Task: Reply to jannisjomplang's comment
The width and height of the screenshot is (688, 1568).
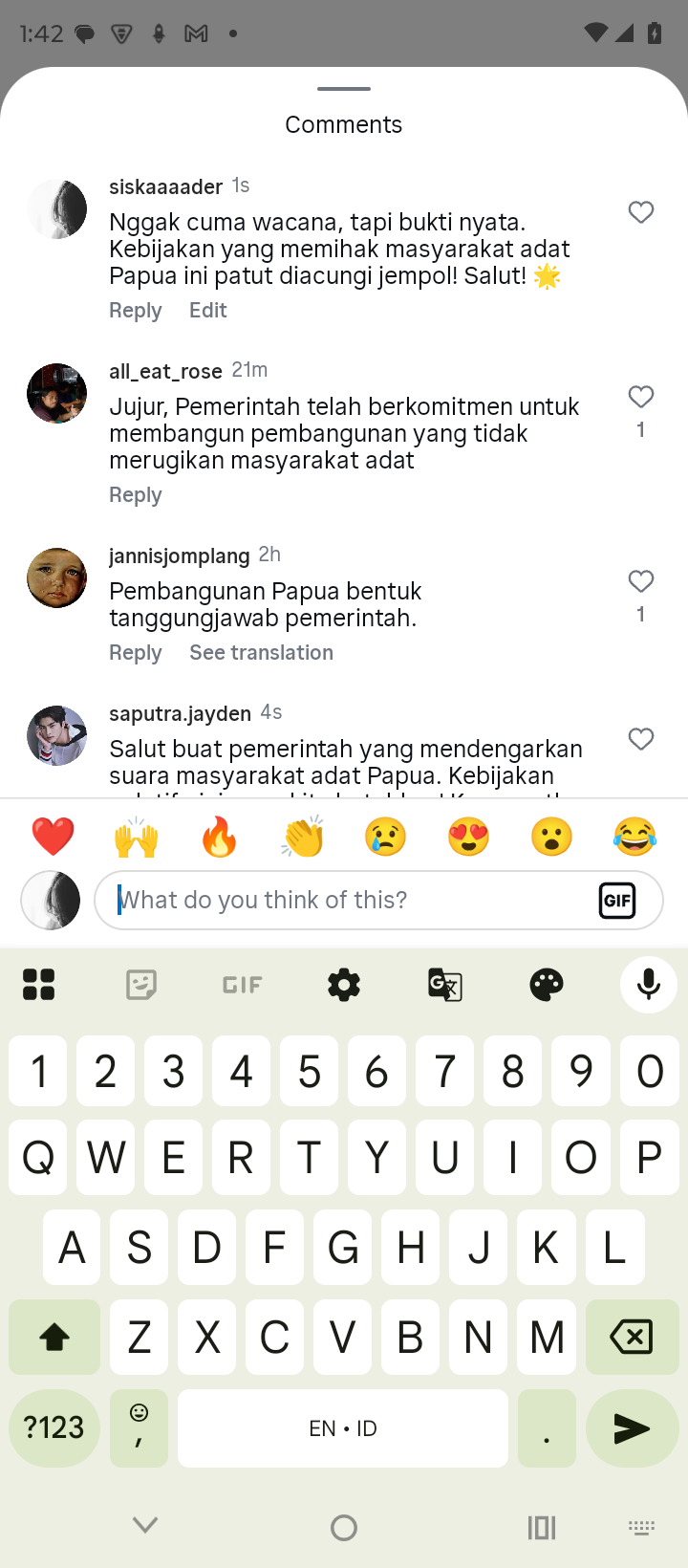Action: click(x=136, y=652)
